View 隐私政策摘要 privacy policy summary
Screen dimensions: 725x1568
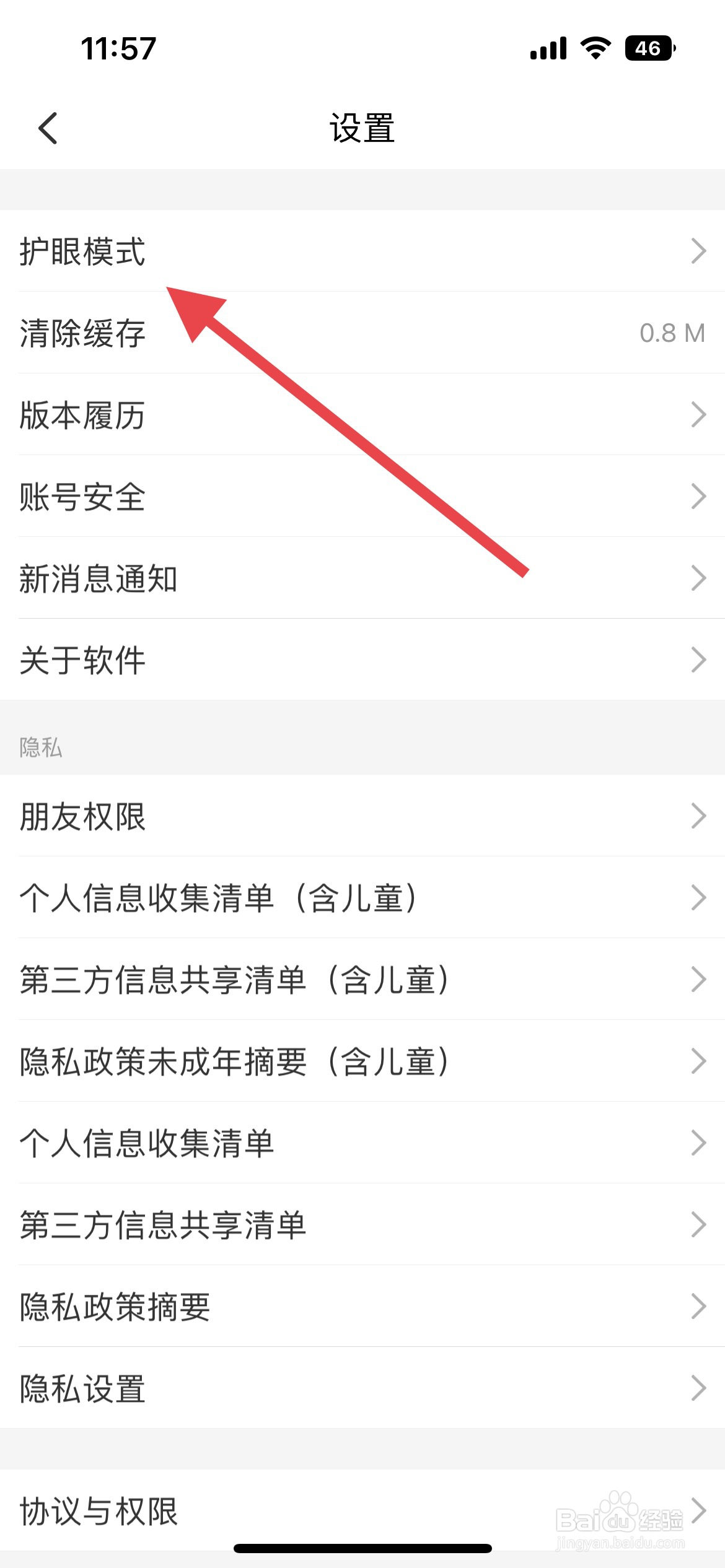coord(362,1307)
